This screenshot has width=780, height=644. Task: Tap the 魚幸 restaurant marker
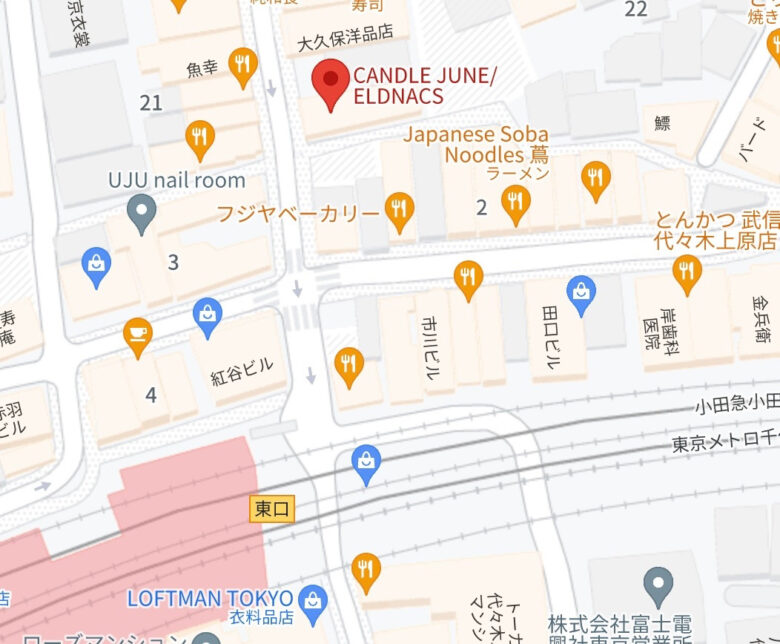[242, 65]
